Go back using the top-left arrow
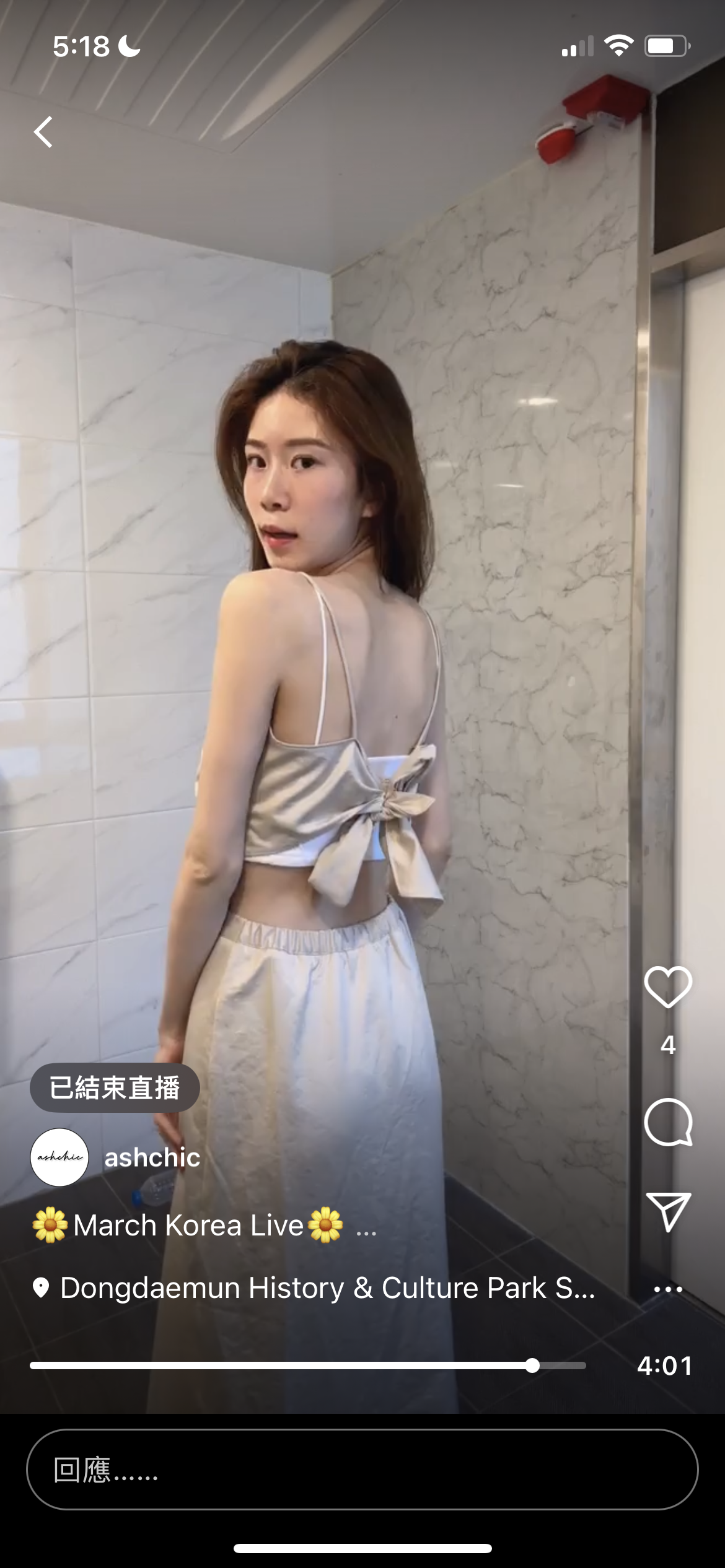This screenshot has height=1568, width=725. coord(43,132)
